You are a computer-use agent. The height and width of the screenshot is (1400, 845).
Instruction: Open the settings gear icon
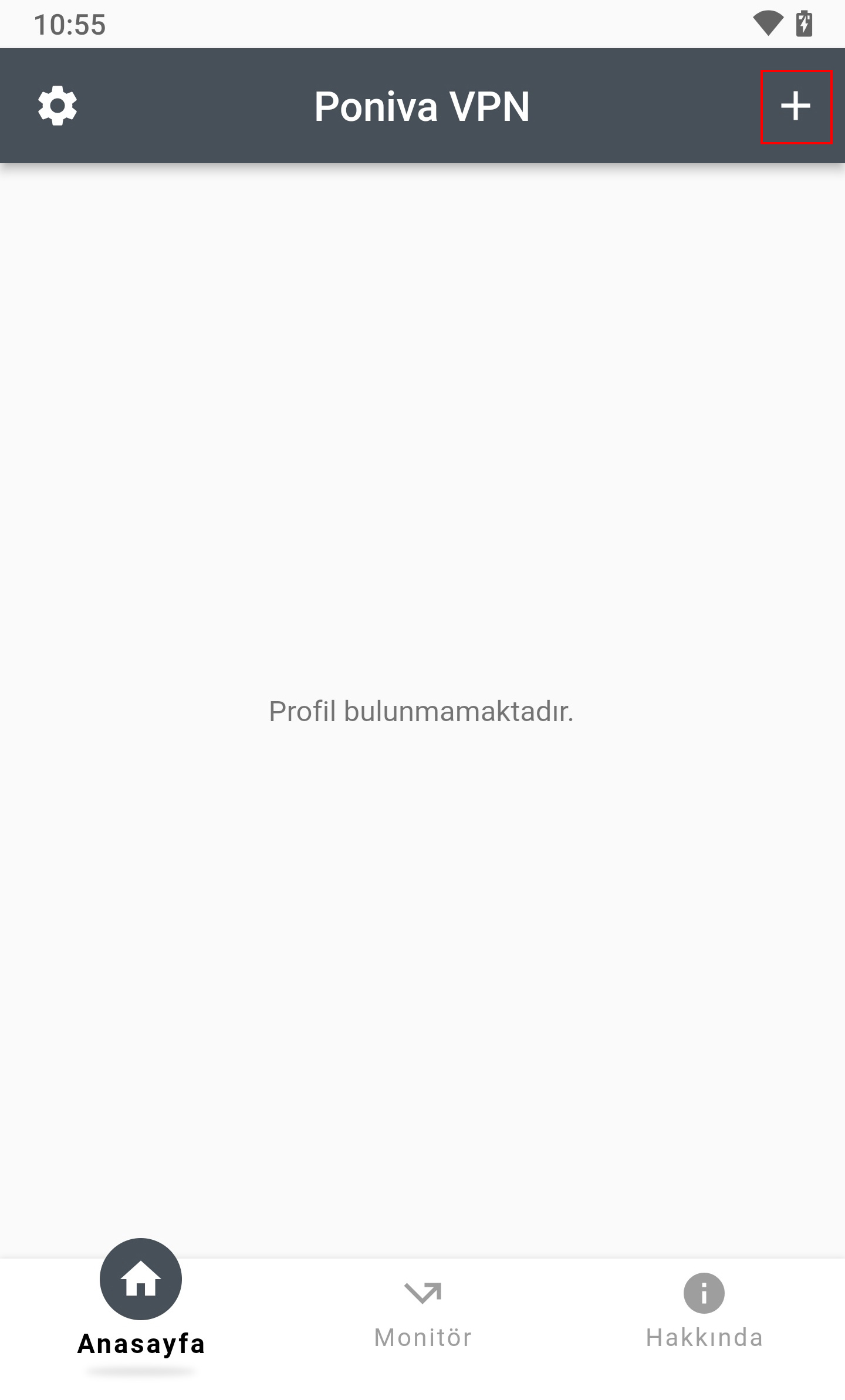point(58,106)
